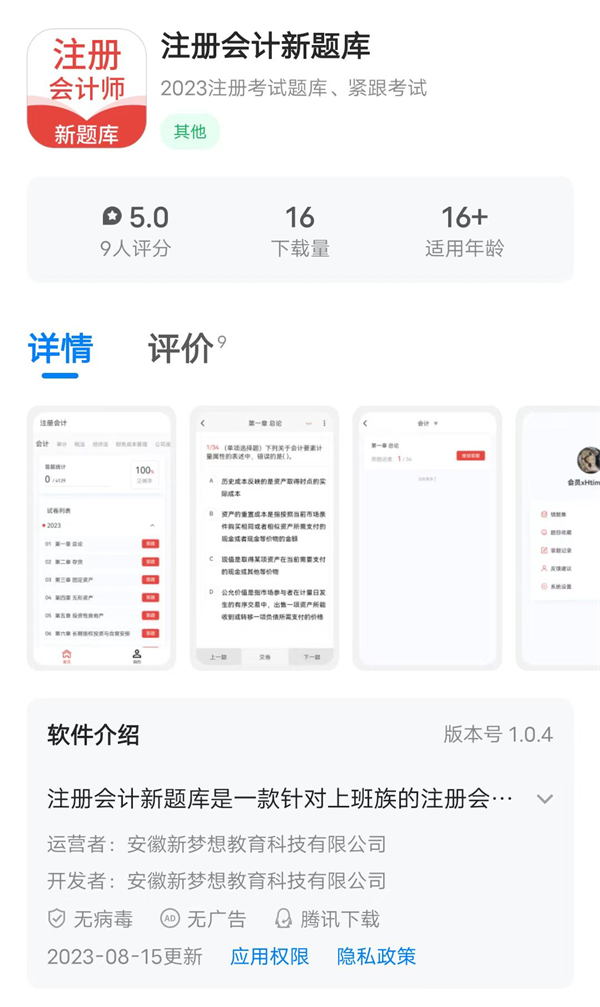Open the third screenshot showing 会计 page
Image resolution: width=600 pixels, height=1007 pixels.
click(x=427, y=537)
